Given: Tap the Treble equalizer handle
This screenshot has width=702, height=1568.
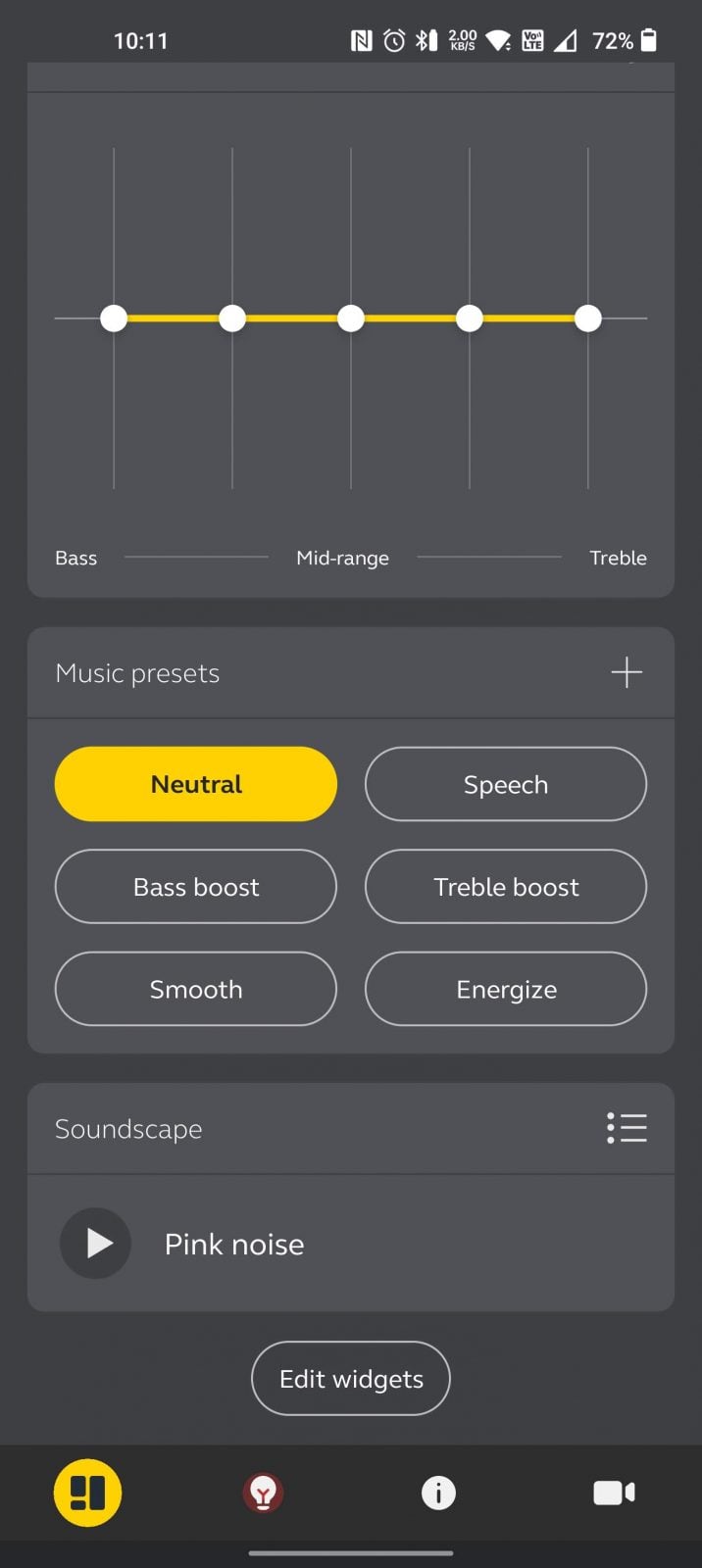Looking at the screenshot, I should pos(588,318).
